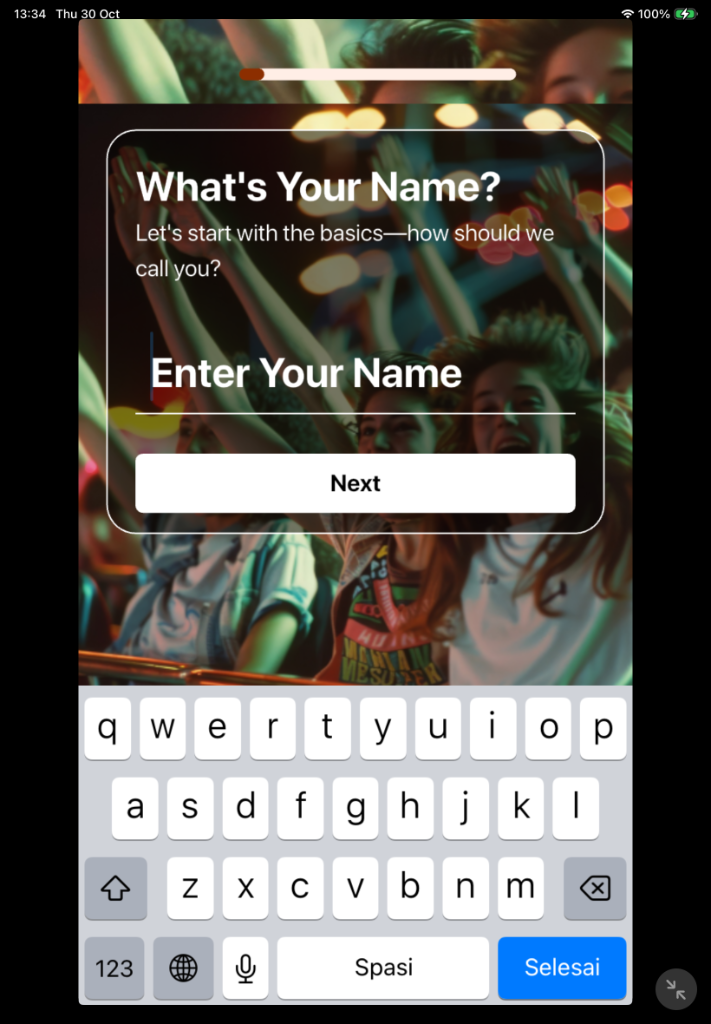711x1024 pixels.
Task: Tap the Spasi space bar
Action: 383,967
